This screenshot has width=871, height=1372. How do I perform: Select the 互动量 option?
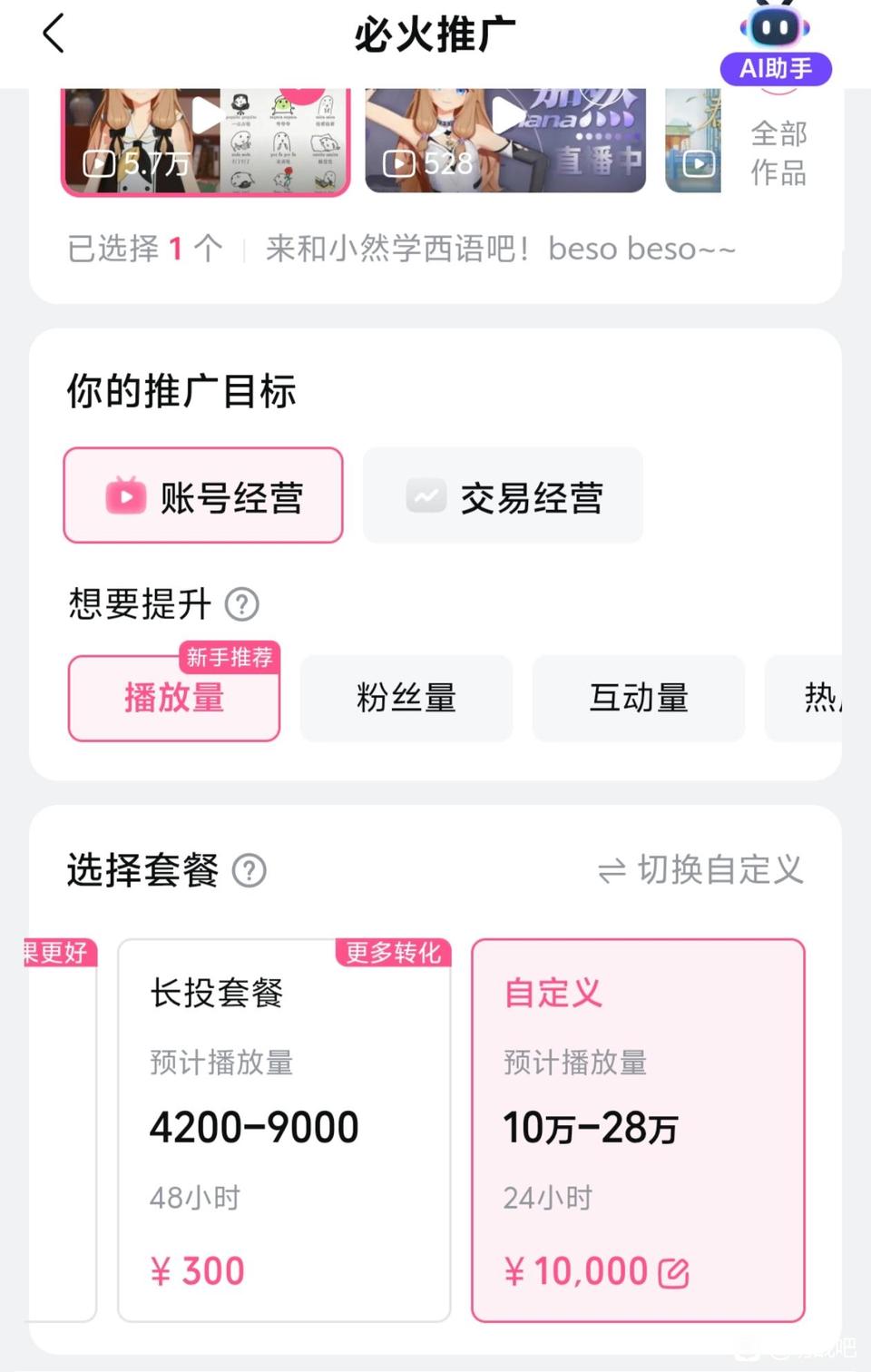(639, 698)
